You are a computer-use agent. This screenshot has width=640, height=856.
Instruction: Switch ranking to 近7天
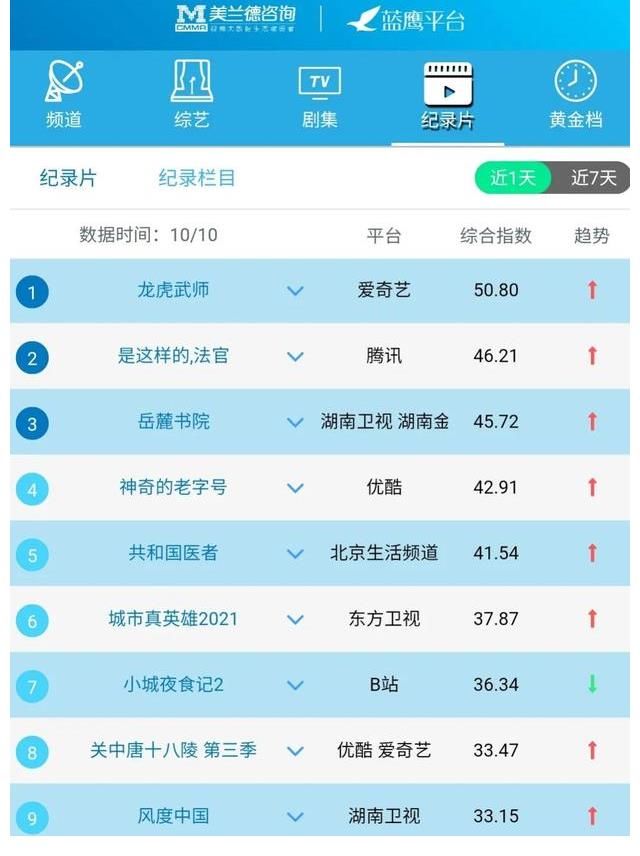coord(593,178)
